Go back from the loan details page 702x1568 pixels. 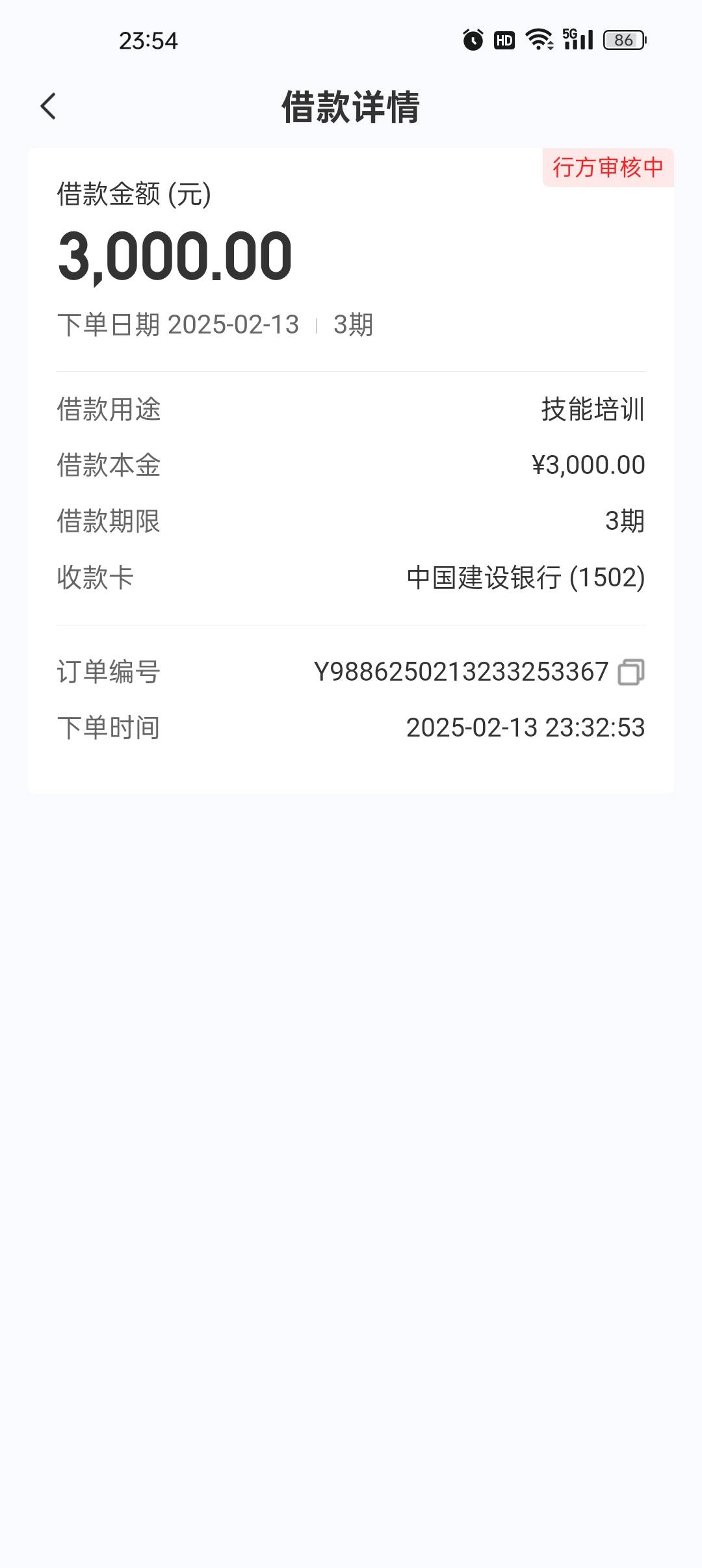tap(48, 107)
